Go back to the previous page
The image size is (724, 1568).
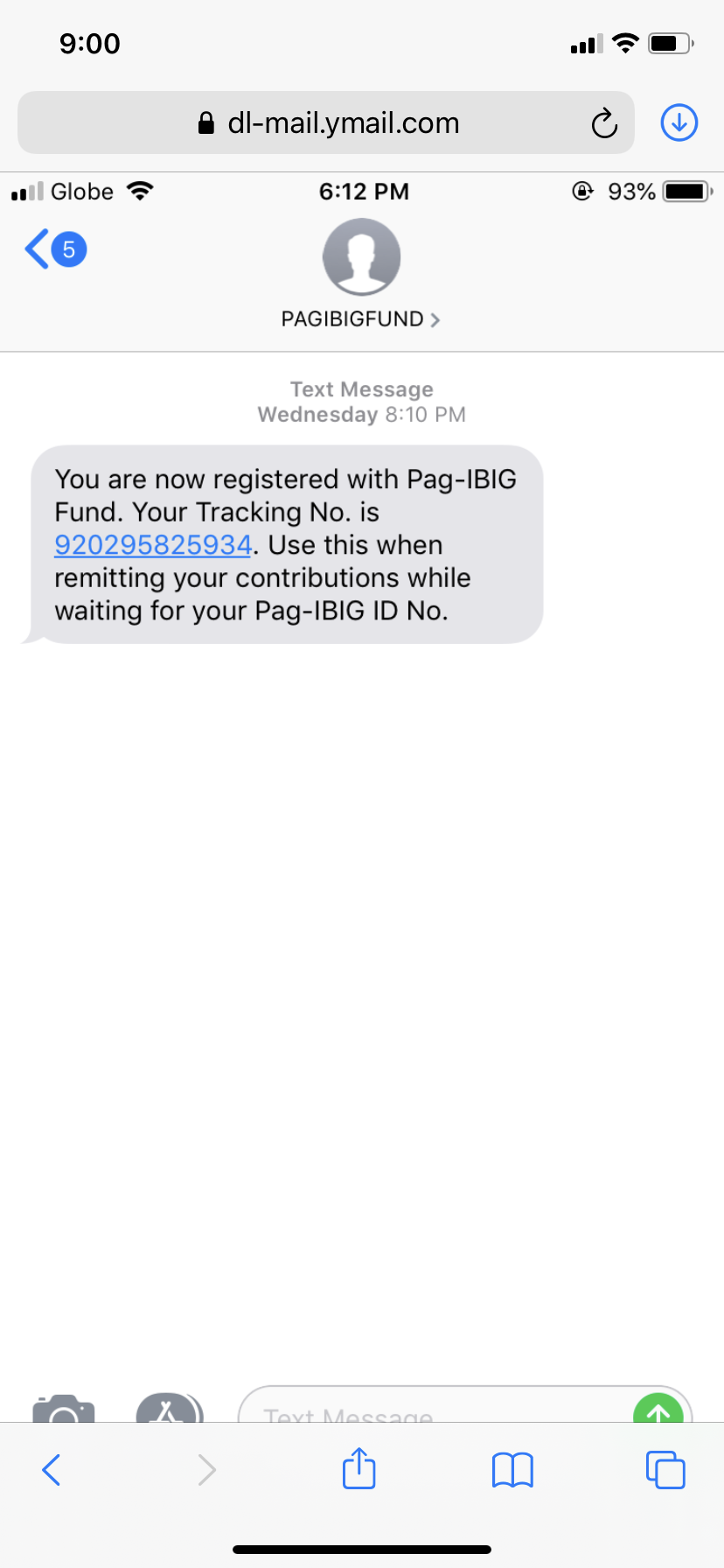pyautogui.click(x=52, y=1469)
